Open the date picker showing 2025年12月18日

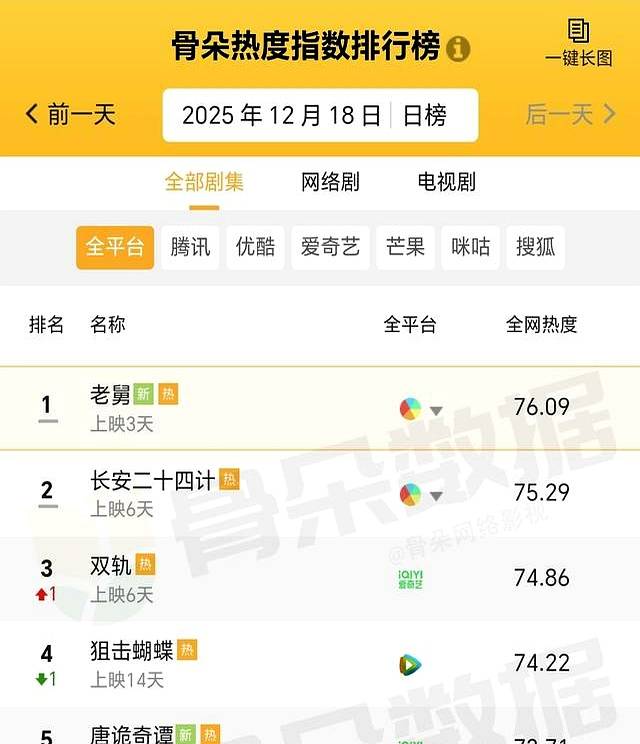[x=281, y=116]
